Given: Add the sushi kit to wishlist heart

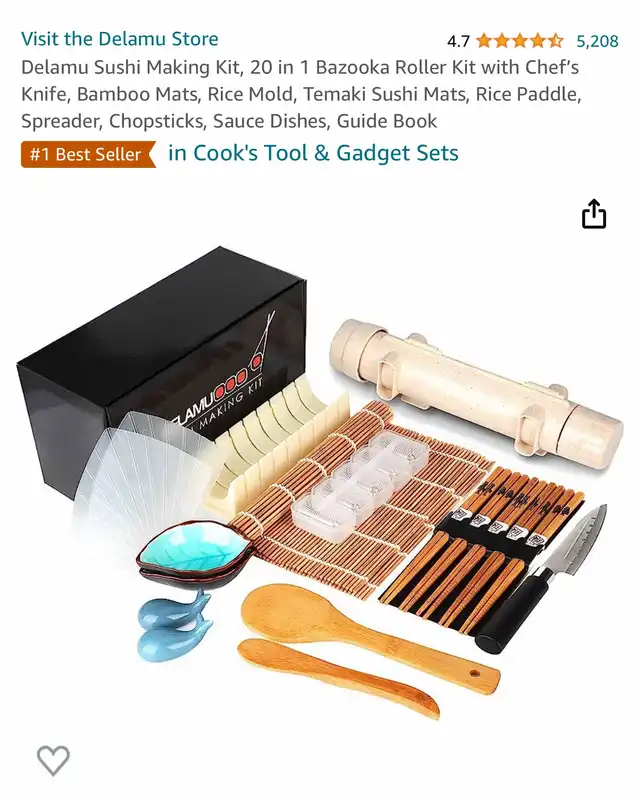Looking at the screenshot, I should click(53, 760).
